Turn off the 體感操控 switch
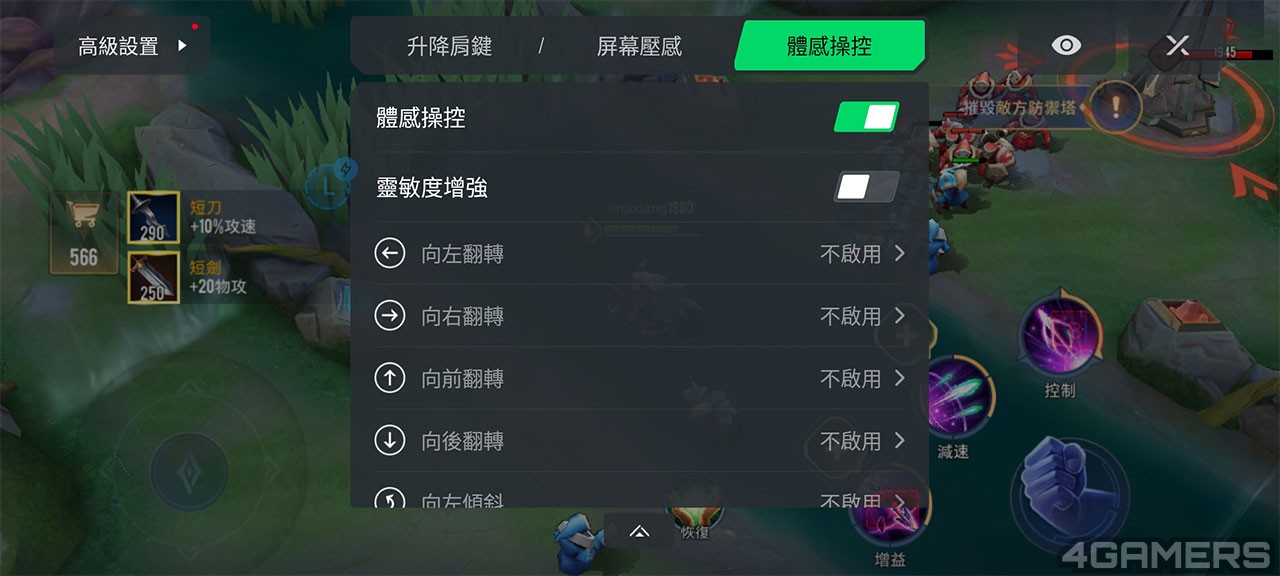This screenshot has height=576, width=1280. 866,117
